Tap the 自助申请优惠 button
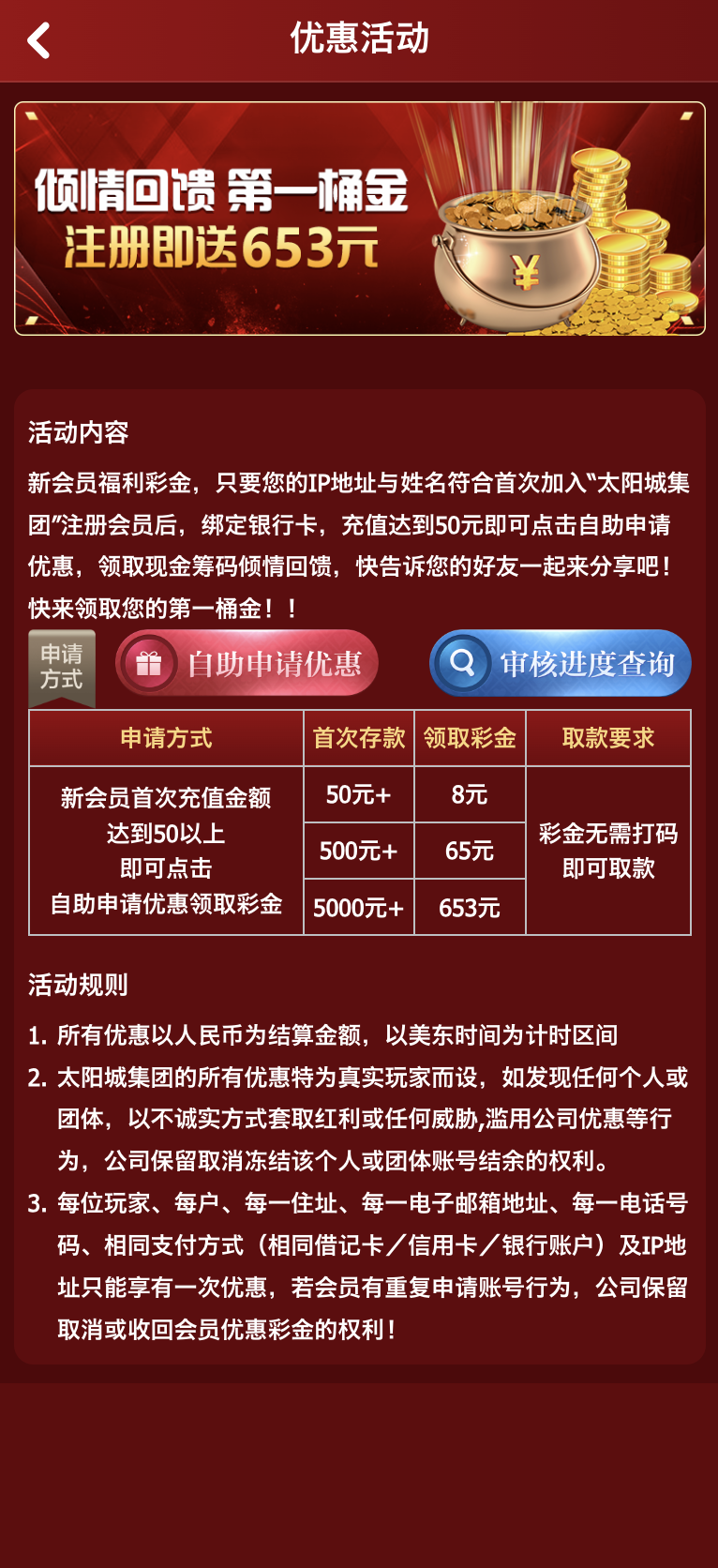 pyautogui.click(x=247, y=663)
